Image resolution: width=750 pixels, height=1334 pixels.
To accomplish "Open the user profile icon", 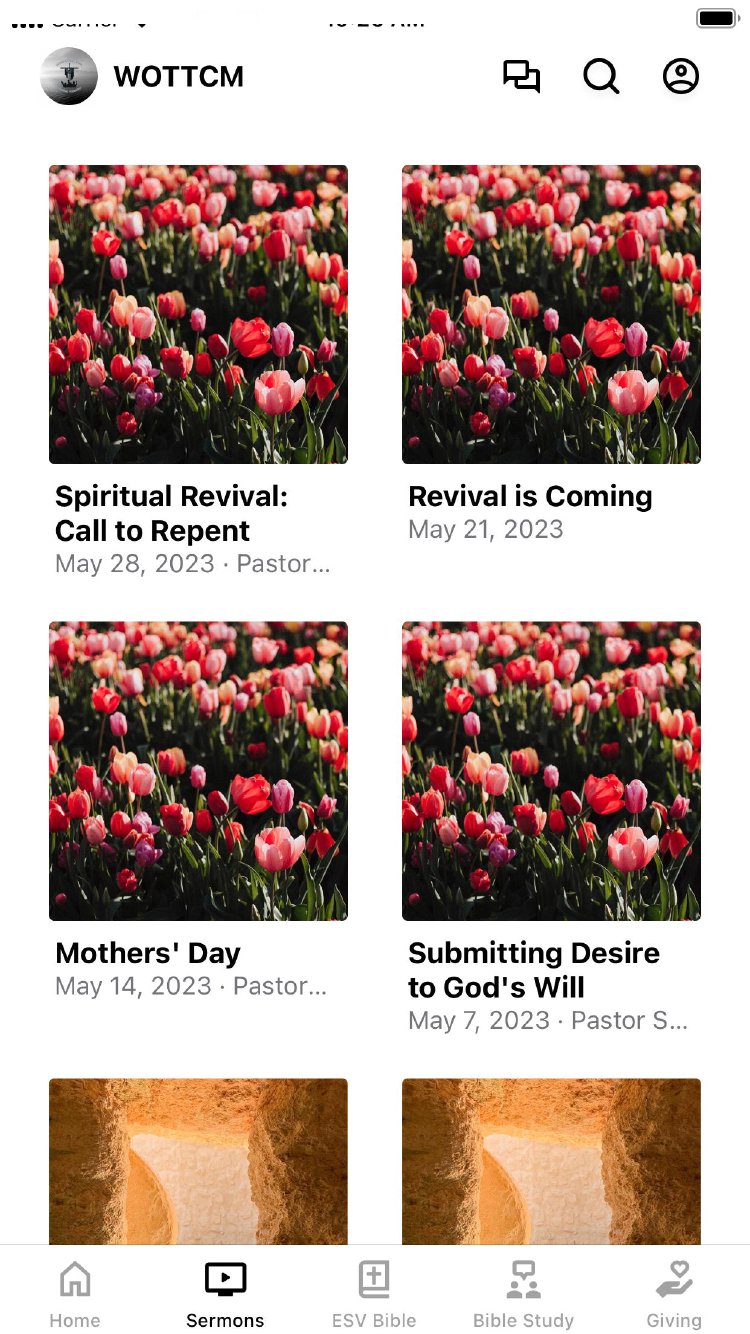I will pos(681,77).
